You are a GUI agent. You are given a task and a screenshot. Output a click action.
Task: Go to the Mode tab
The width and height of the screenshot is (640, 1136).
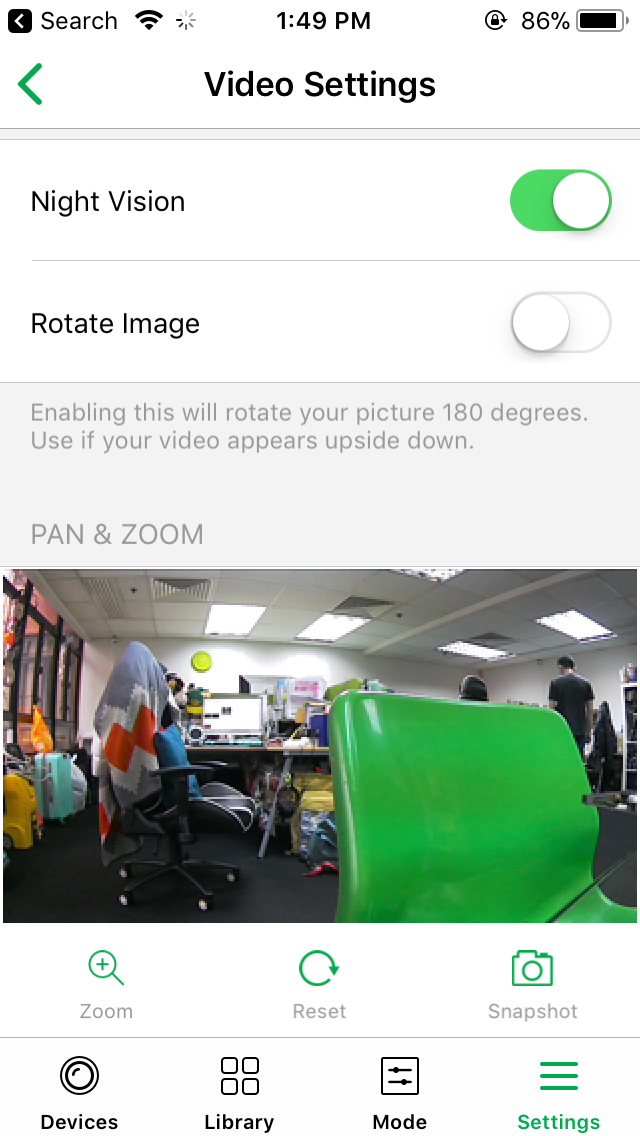[399, 1092]
